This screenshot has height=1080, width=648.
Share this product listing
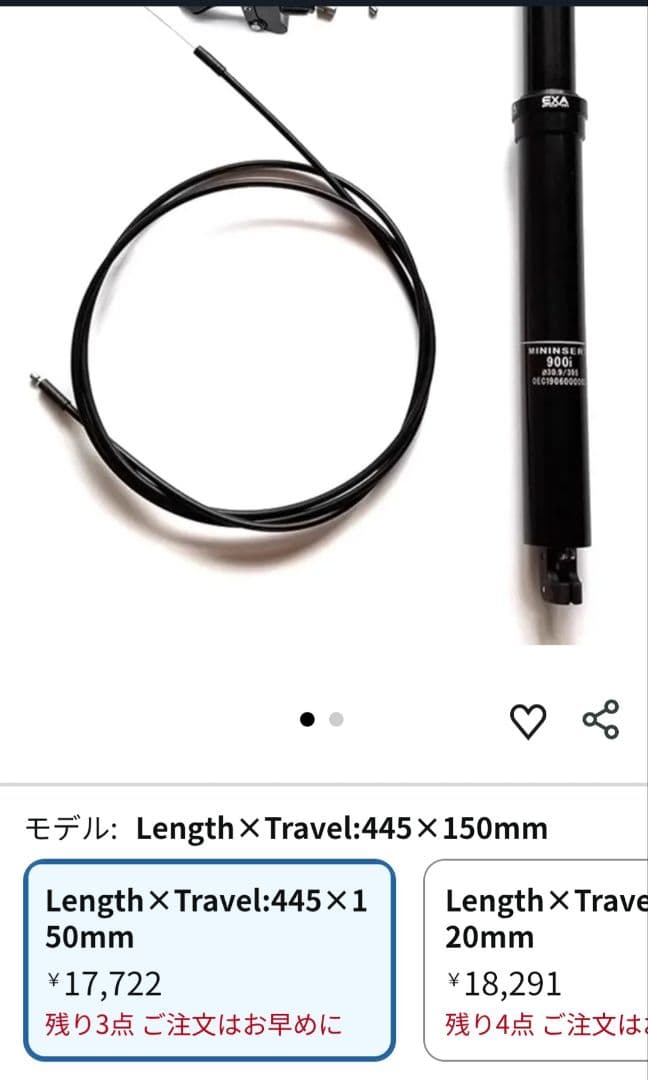click(x=600, y=720)
